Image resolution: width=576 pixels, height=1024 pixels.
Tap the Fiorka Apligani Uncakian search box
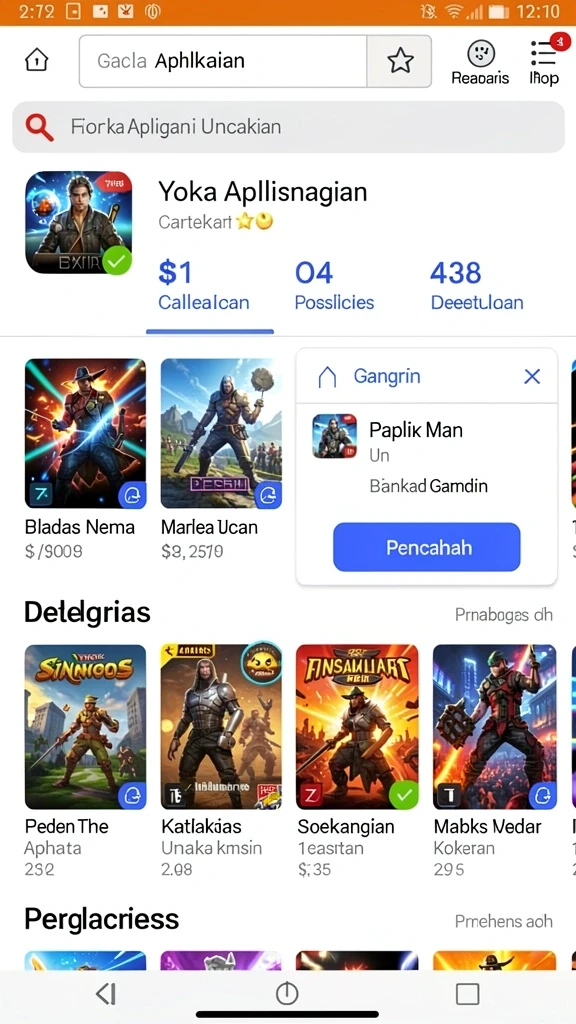pyautogui.click(x=288, y=127)
